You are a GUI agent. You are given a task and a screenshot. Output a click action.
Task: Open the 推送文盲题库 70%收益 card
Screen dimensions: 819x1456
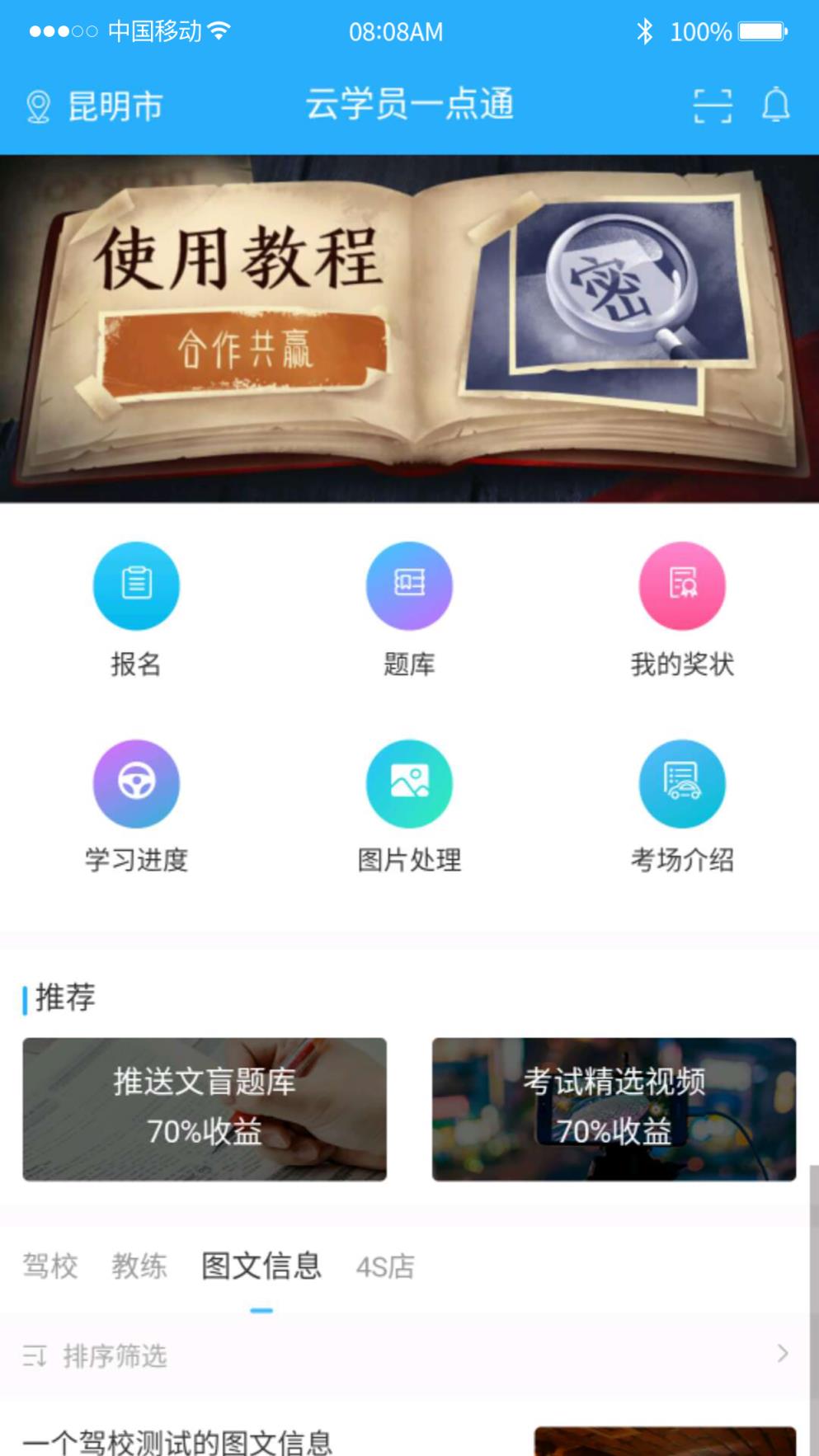[204, 1110]
